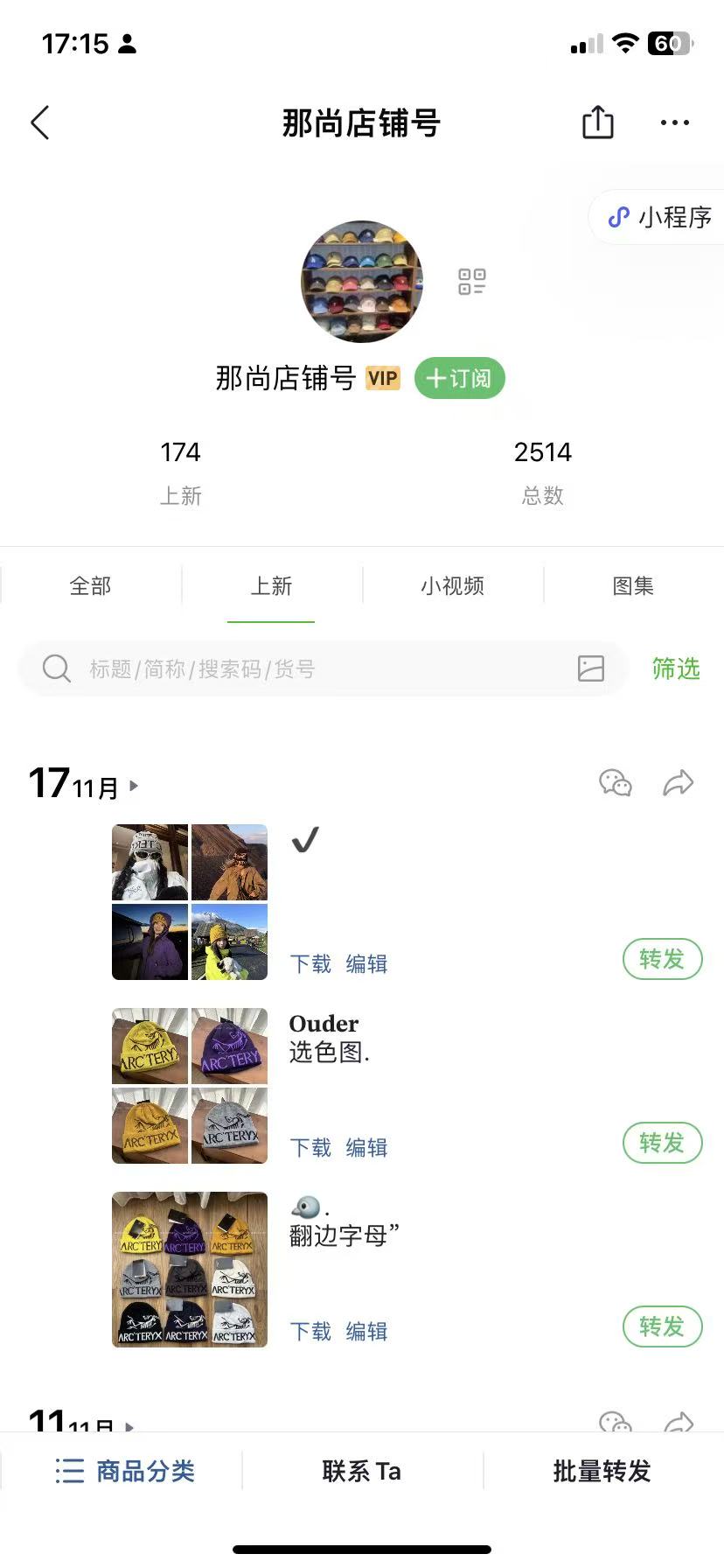Search by image using the picture icon
The width and height of the screenshot is (724, 1568).
[591, 668]
